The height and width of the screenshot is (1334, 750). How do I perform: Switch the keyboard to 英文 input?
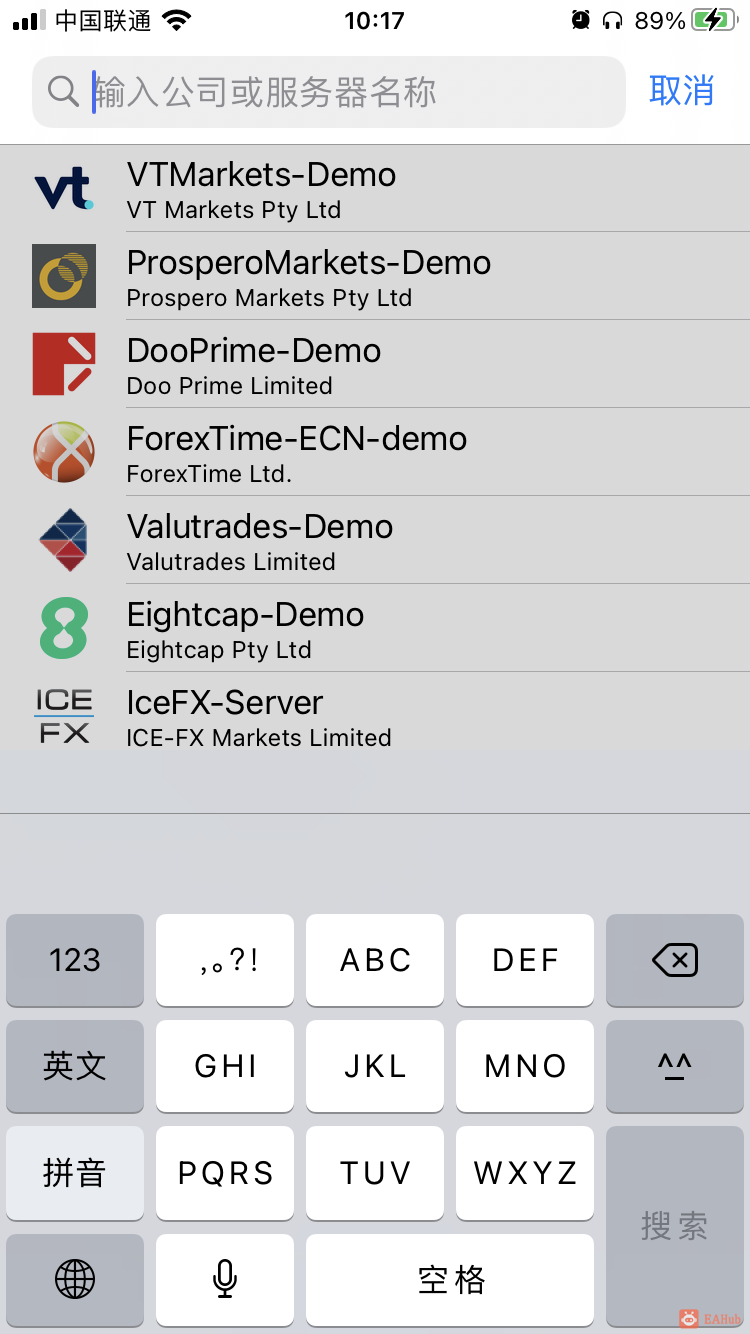coord(75,1066)
